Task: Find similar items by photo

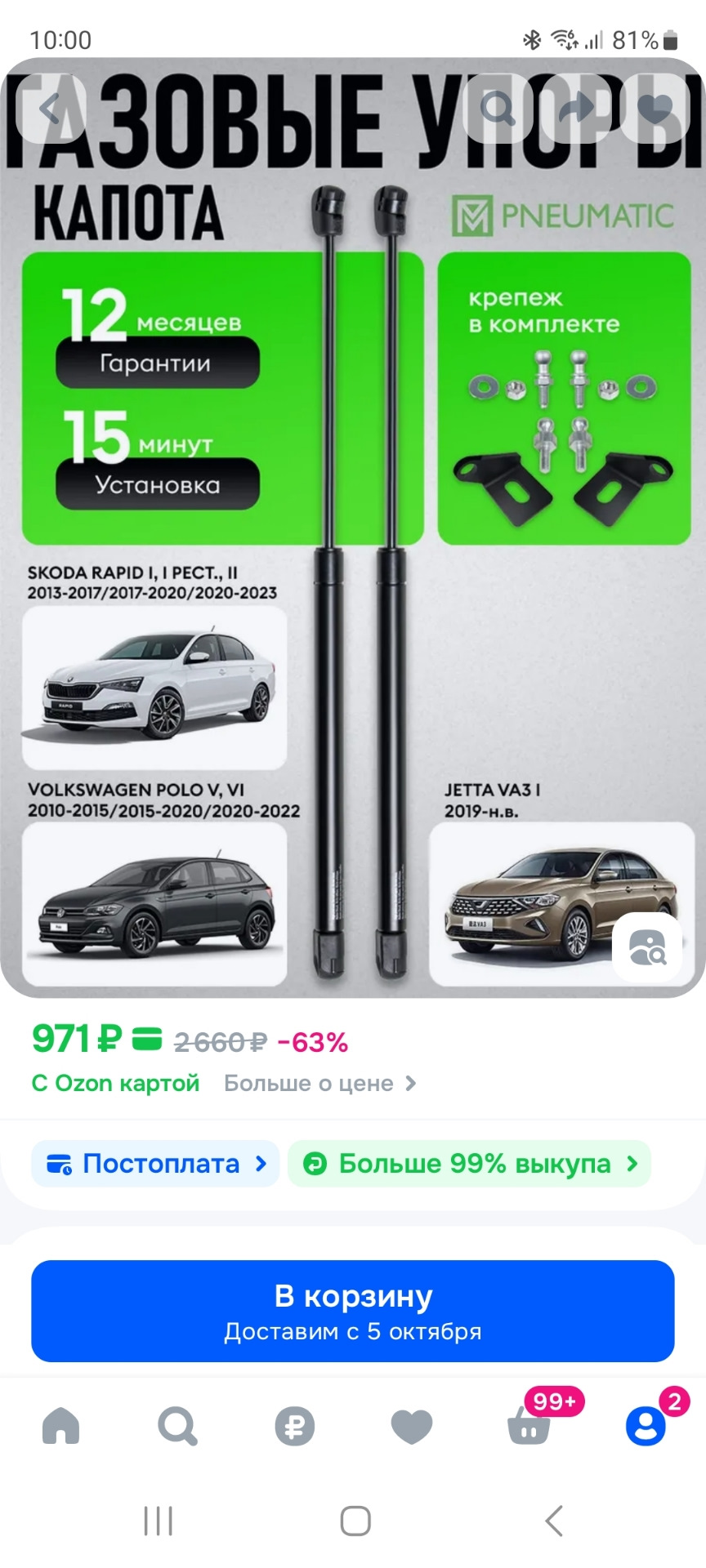Action: coord(647,947)
